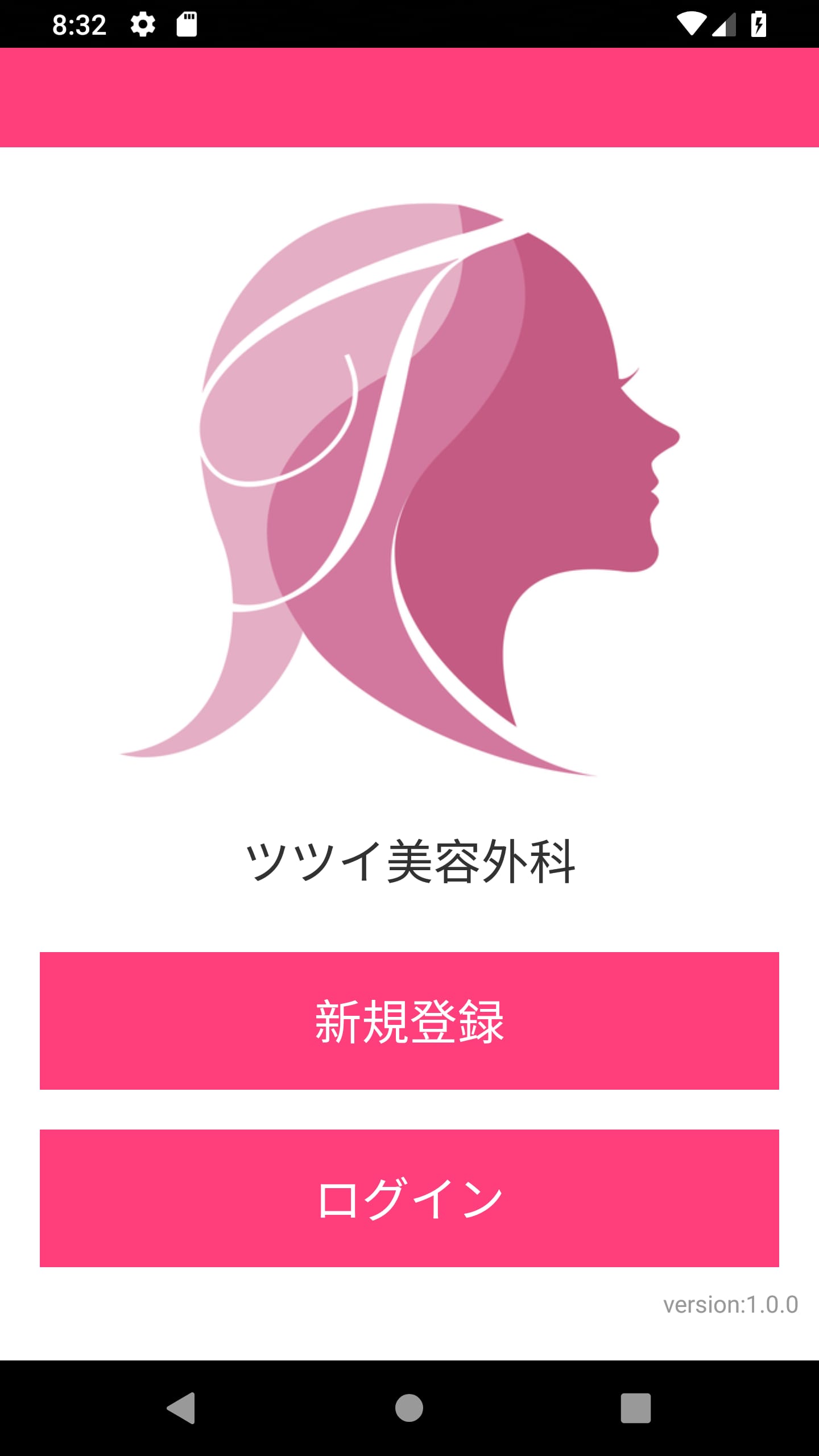This screenshot has width=819, height=1456.
Task: Return to the home screen
Action: tap(409, 1408)
